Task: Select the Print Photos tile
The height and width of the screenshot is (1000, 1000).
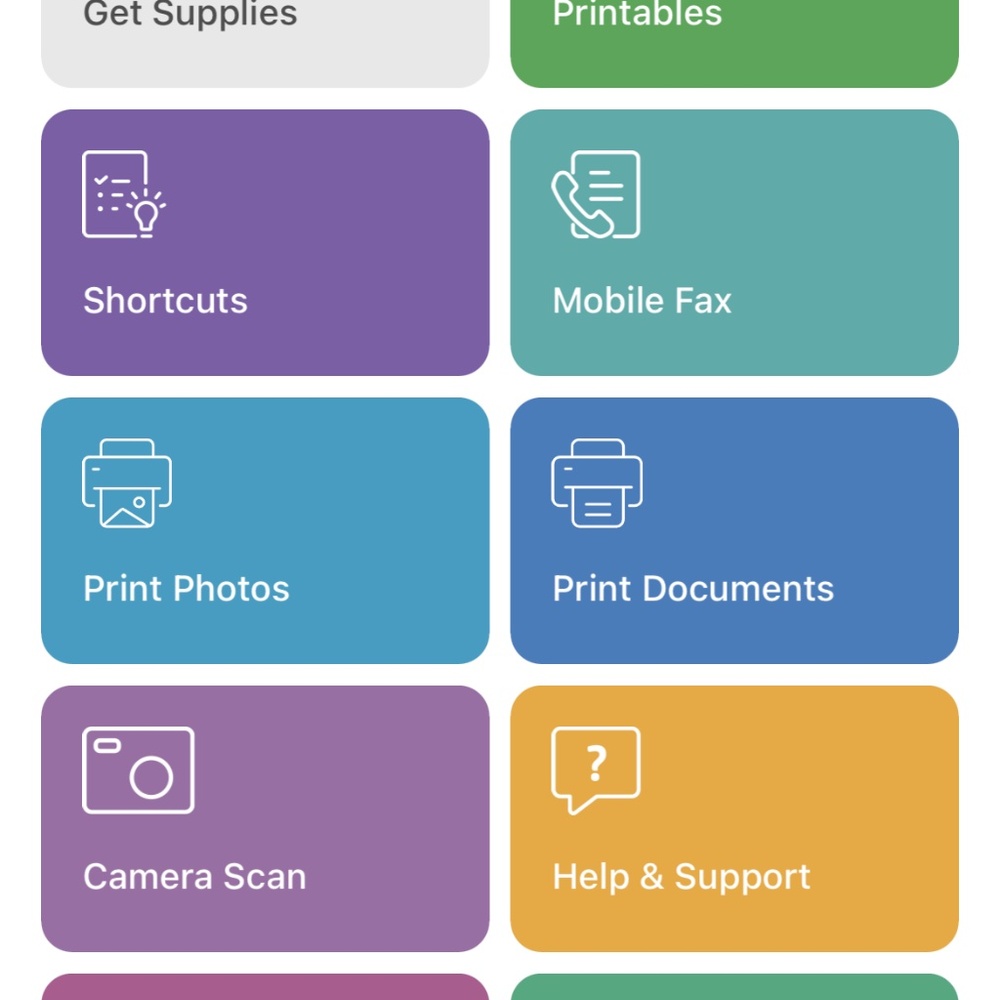Action: [265, 531]
